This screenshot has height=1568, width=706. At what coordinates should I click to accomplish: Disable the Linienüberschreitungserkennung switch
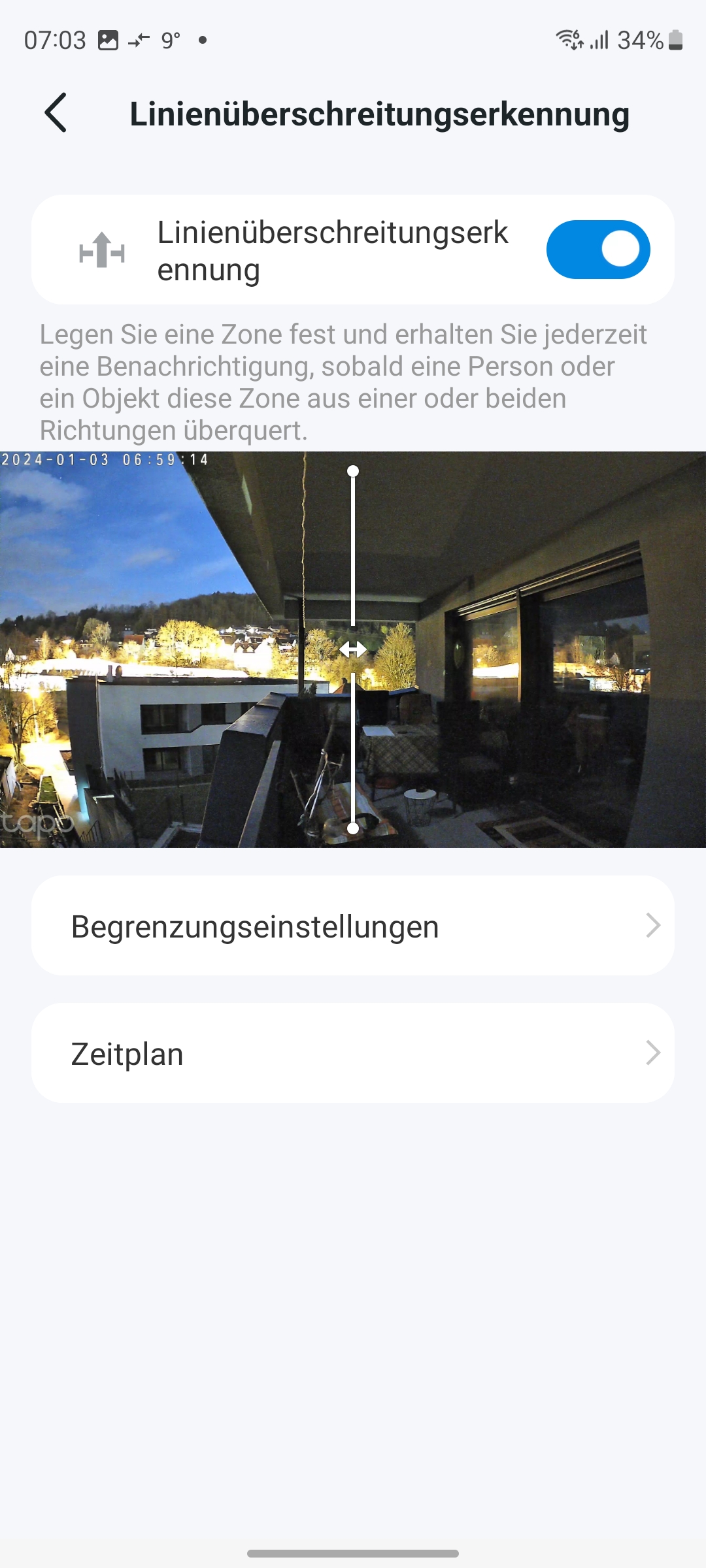597,250
